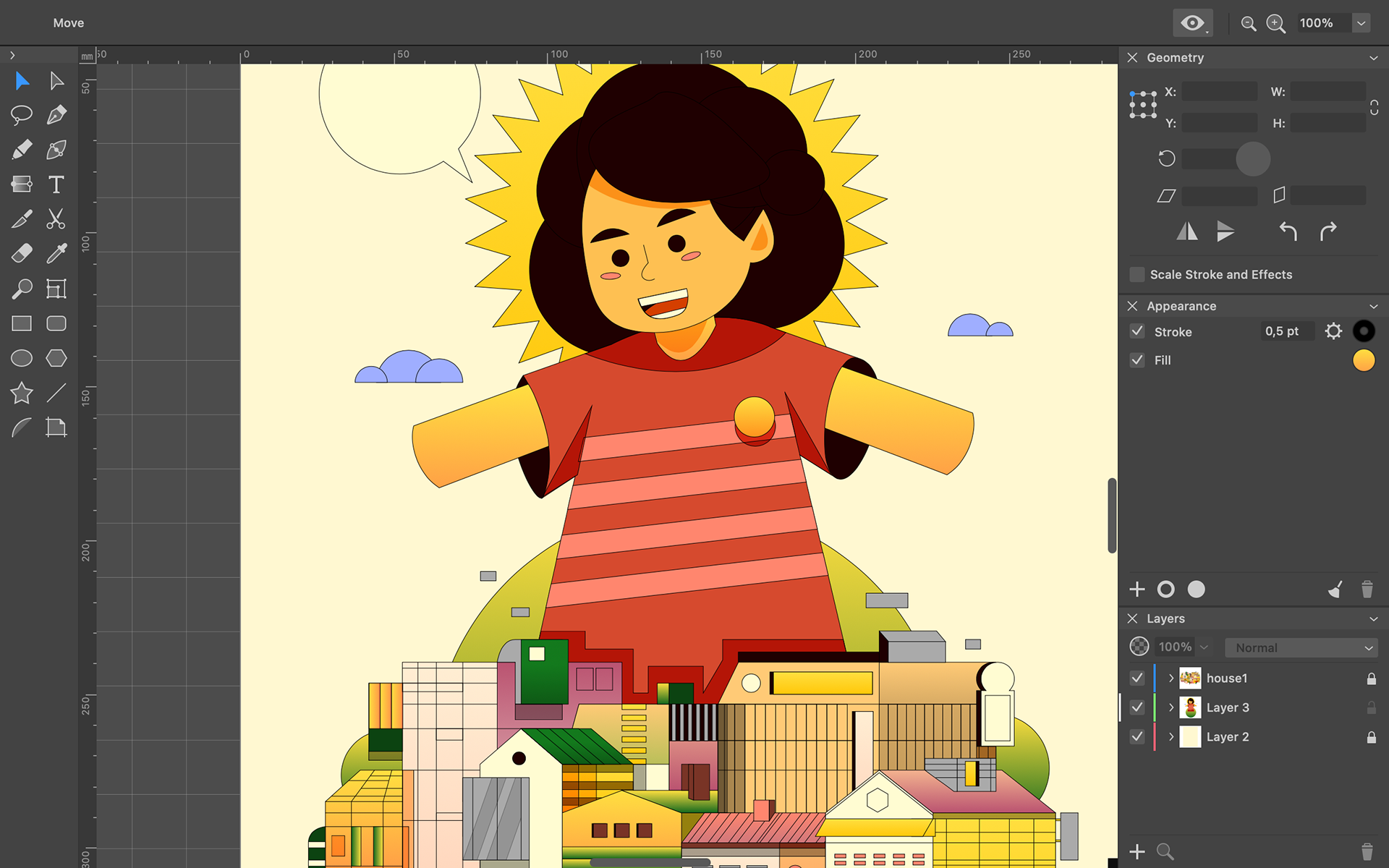
Task: Add a new layer
Action: (x=1137, y=851)
